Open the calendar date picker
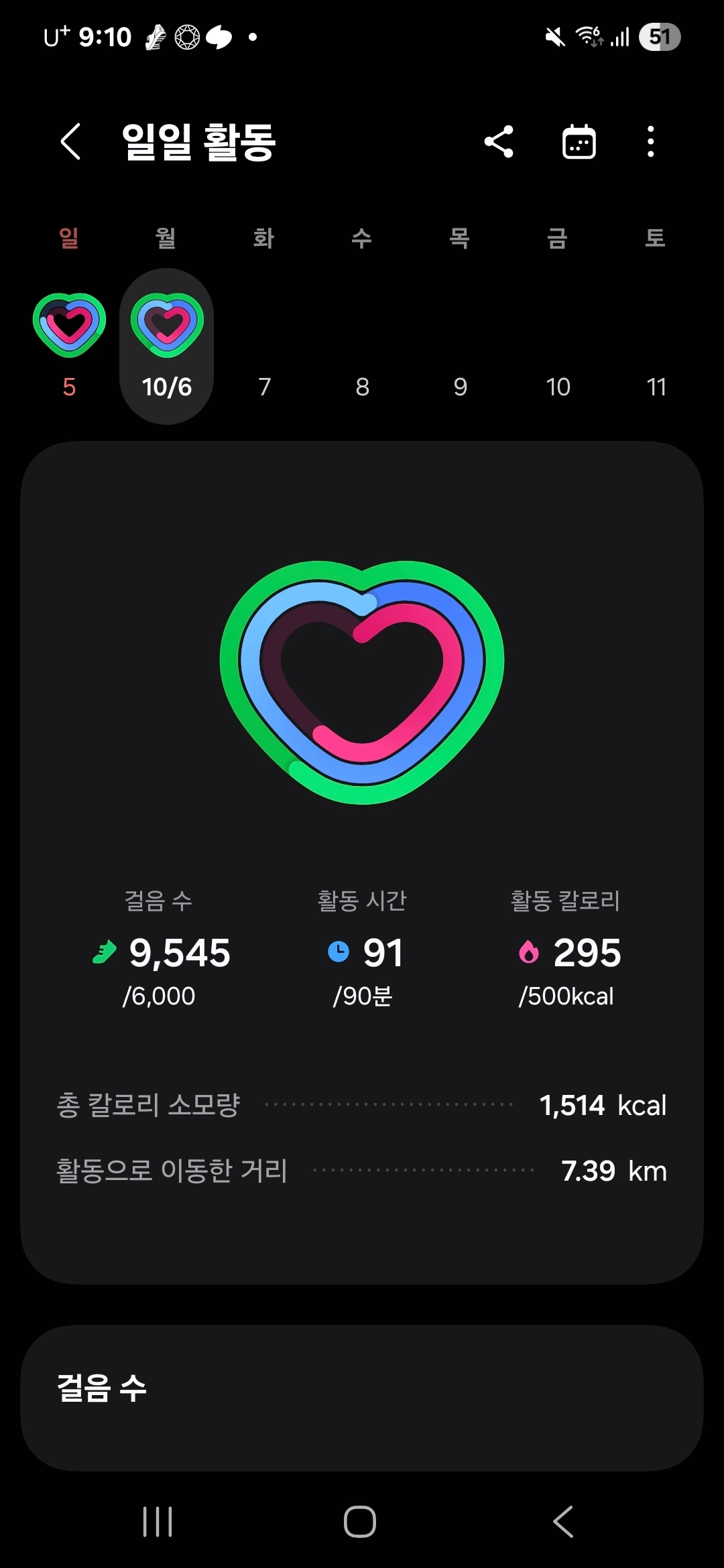The height and width of the screenshot is (1568, 724). click(579, 141)
